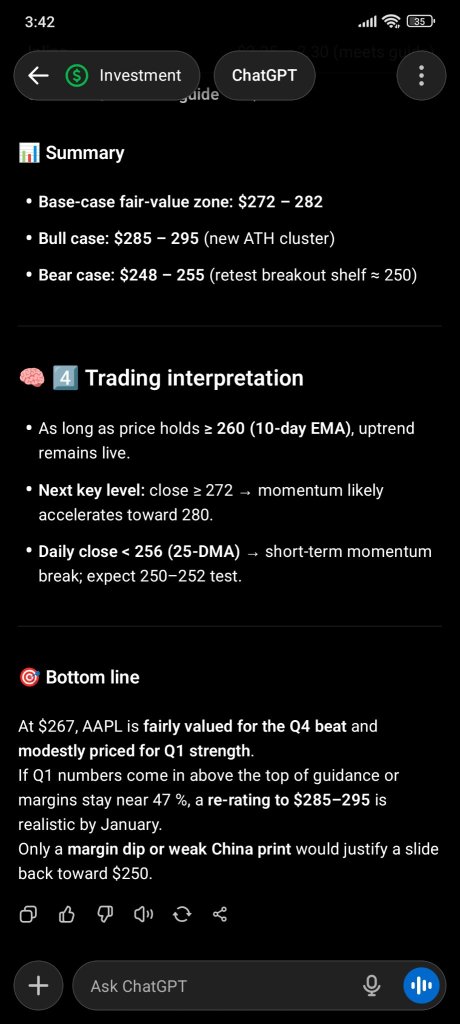Open the three-dot overflow menu

[x=421, y=76]
